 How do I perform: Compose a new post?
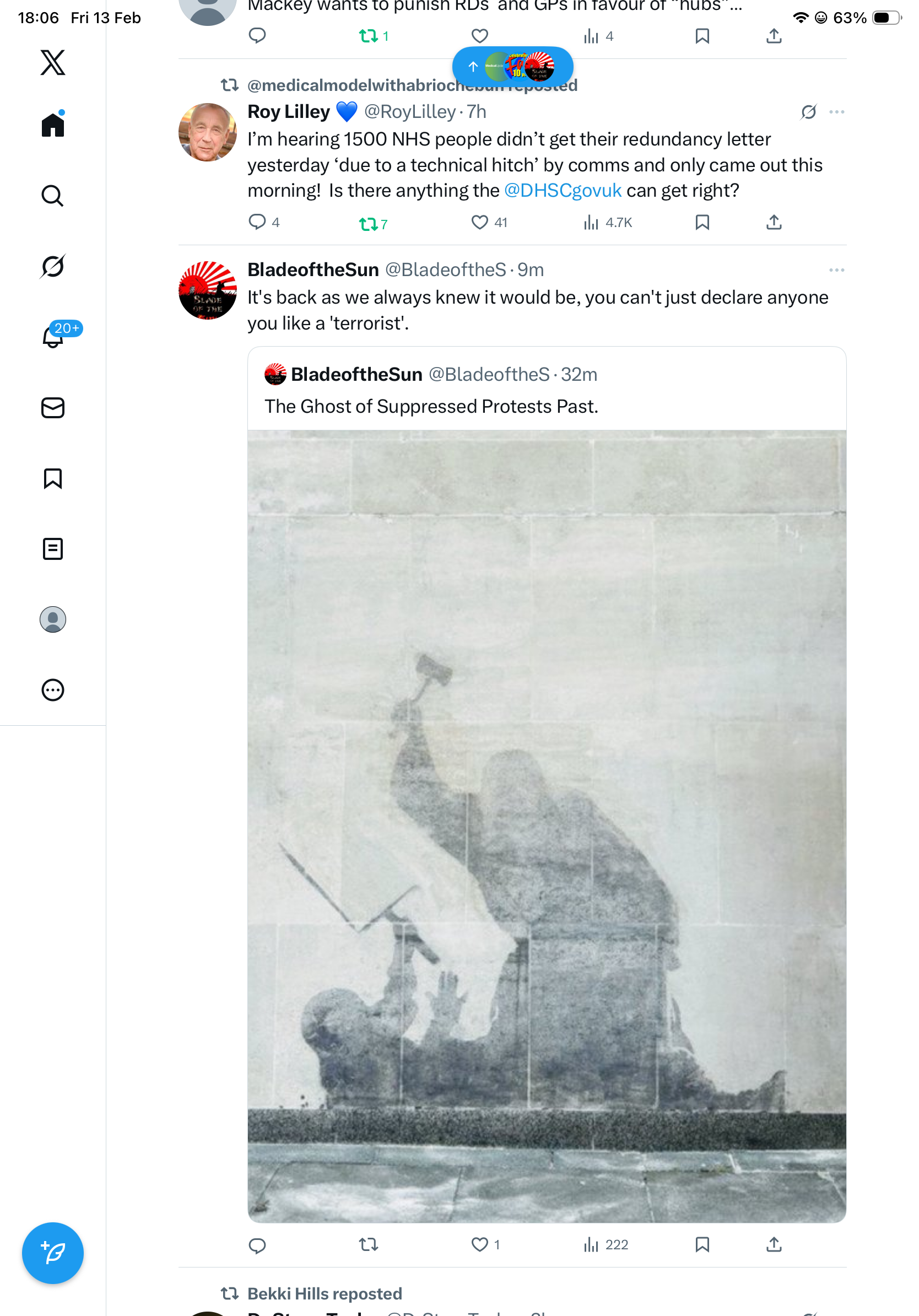click(x=53, y=1253)
